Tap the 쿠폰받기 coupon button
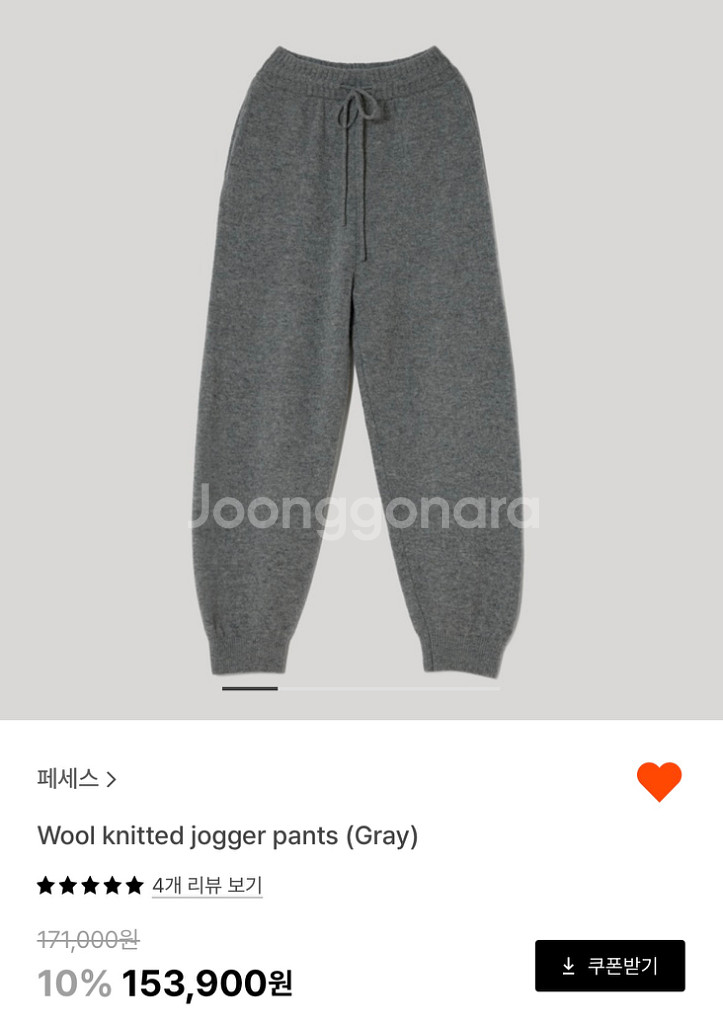This screenshot has height=1024, width=723. pyautogui.click(x=609, y=966)
